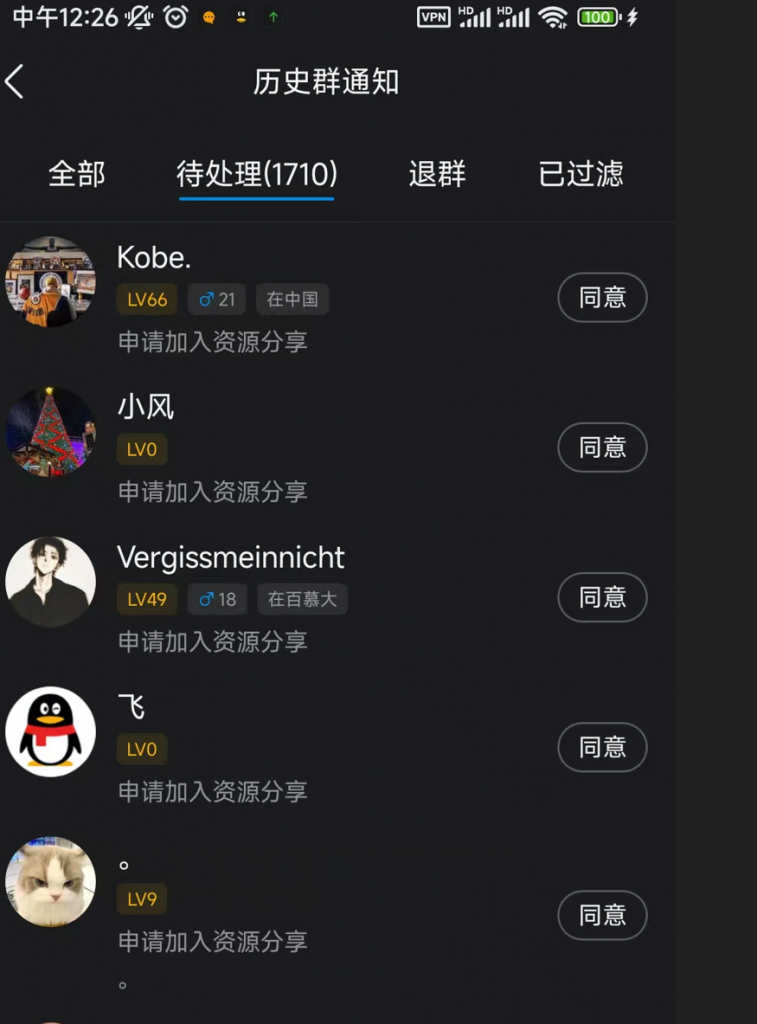This screenshot has height=1024, width=757.
Task: Go back from 历史群通知 page
Action: [x=16, y=82]
